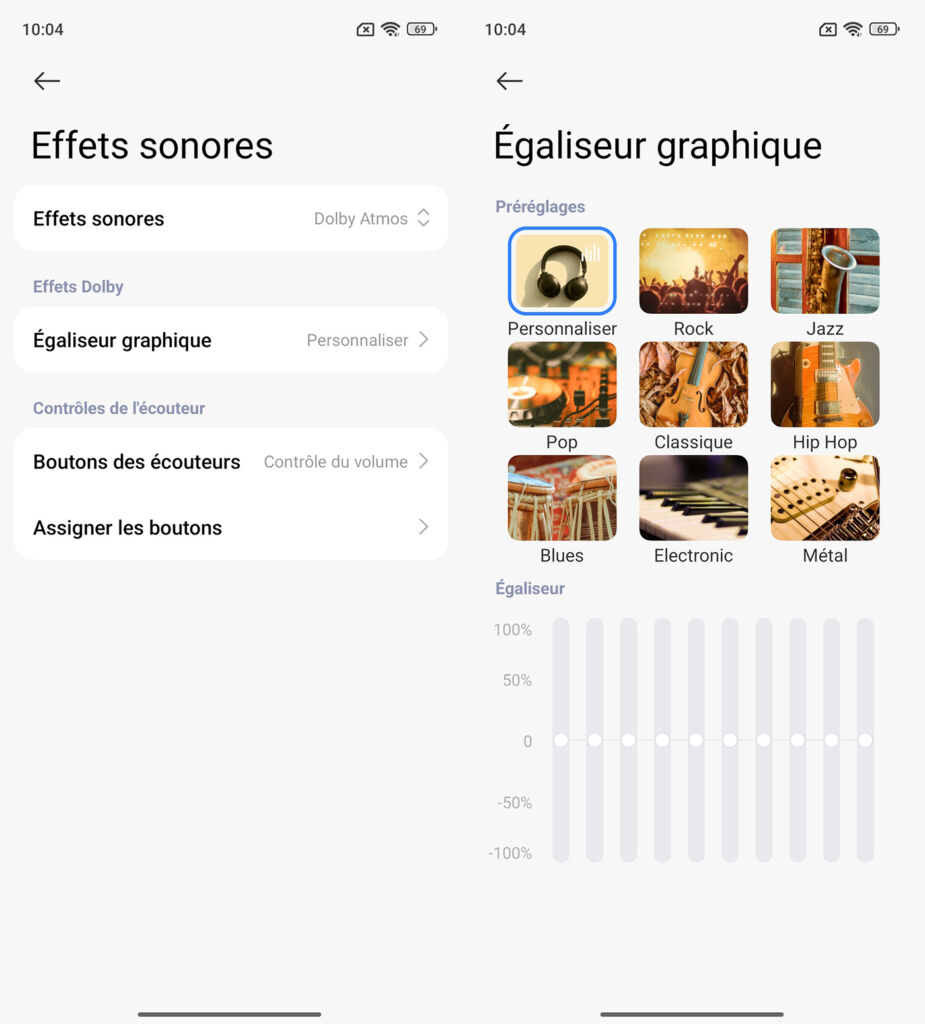Tap the first equalizer band slider

561,740
